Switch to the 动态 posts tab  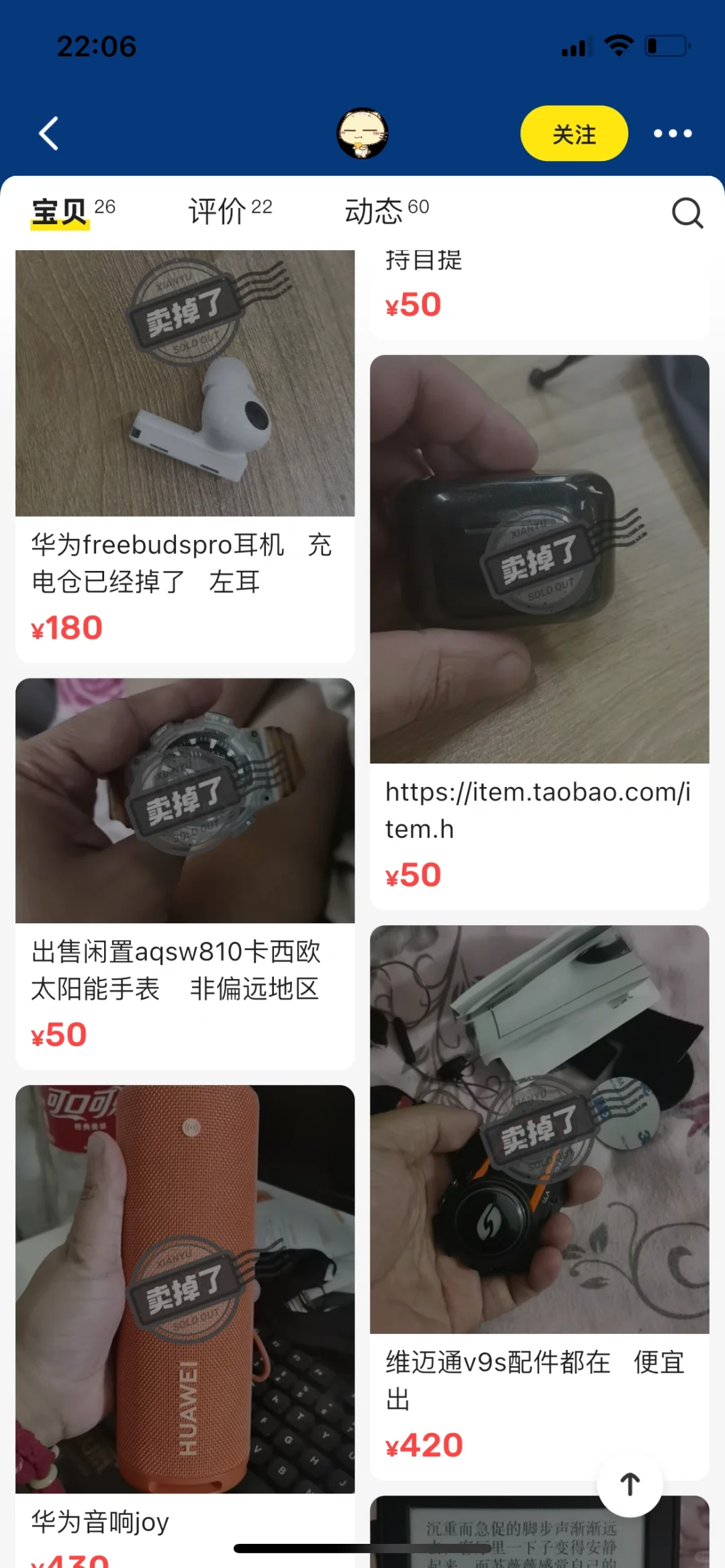(x=387, y=211)
